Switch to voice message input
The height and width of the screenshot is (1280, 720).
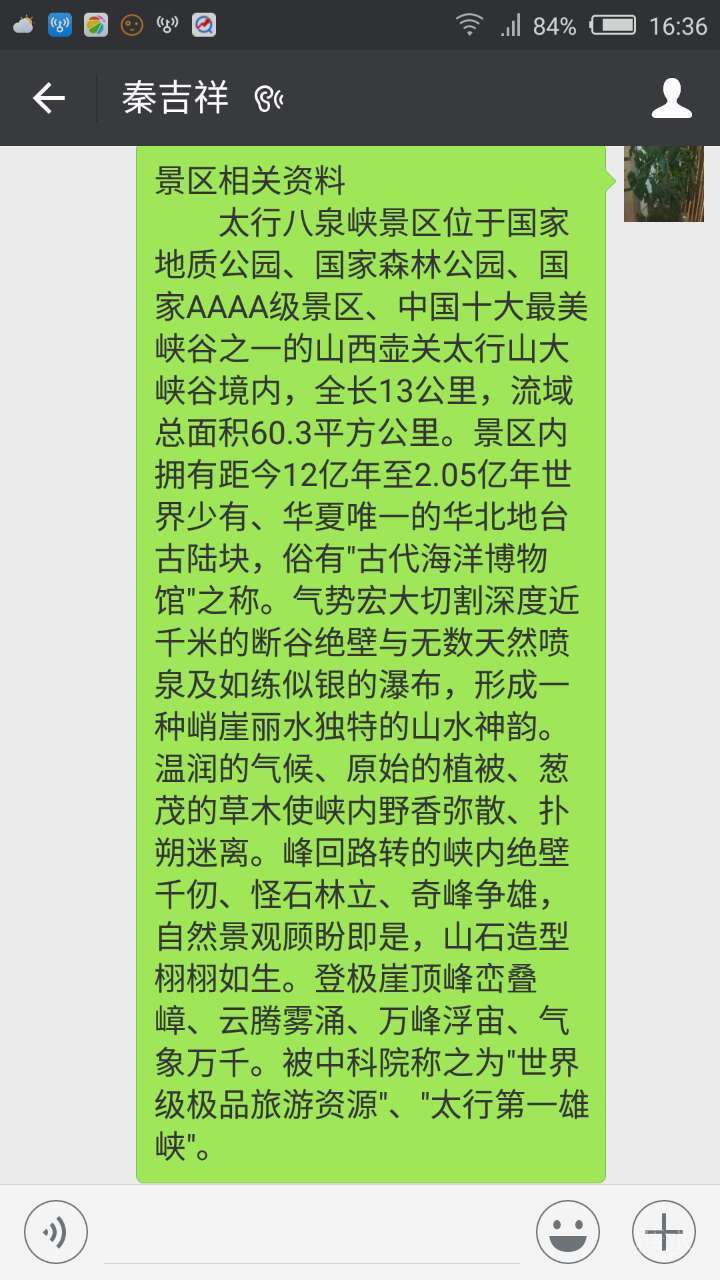(56, 1231)
